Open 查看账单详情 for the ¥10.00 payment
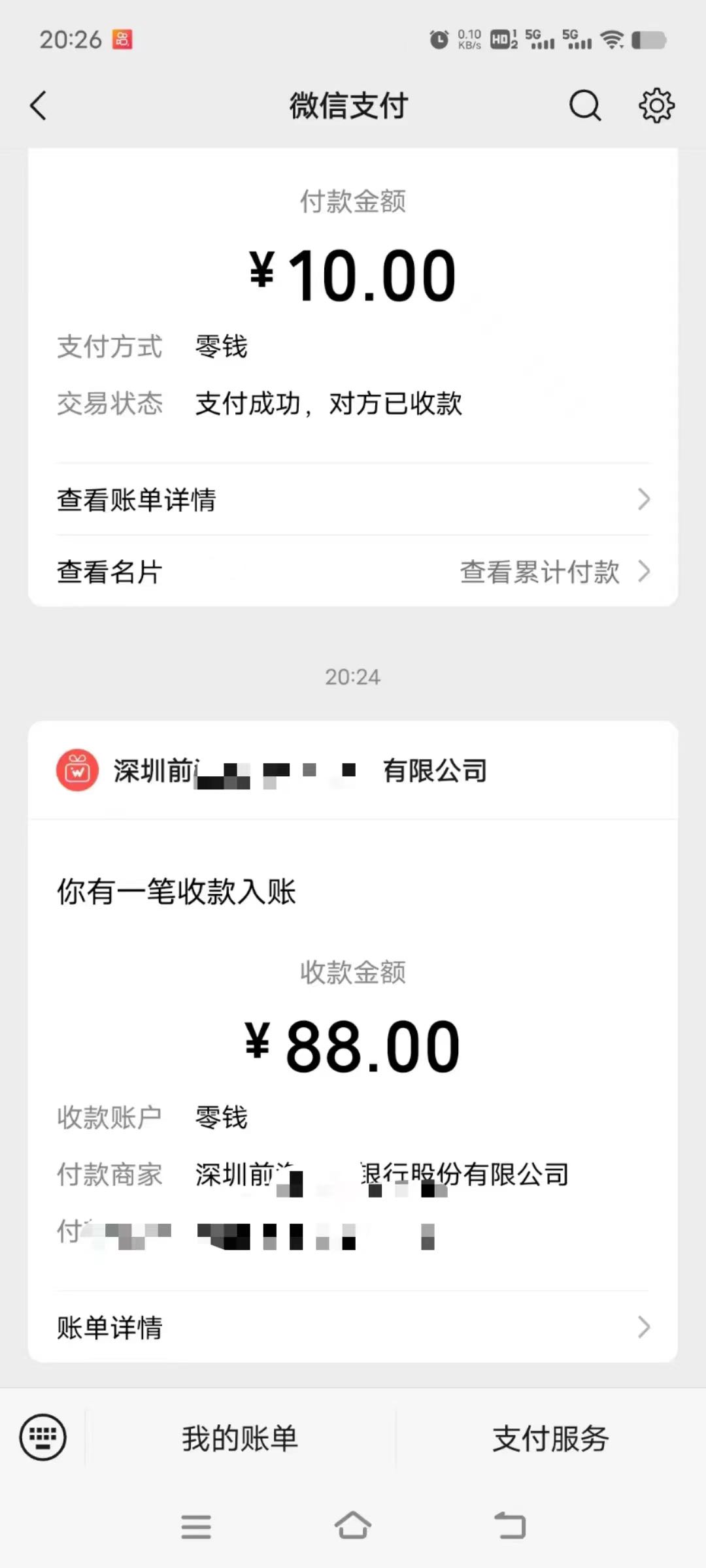706x1568 pixels. point(353,500)
